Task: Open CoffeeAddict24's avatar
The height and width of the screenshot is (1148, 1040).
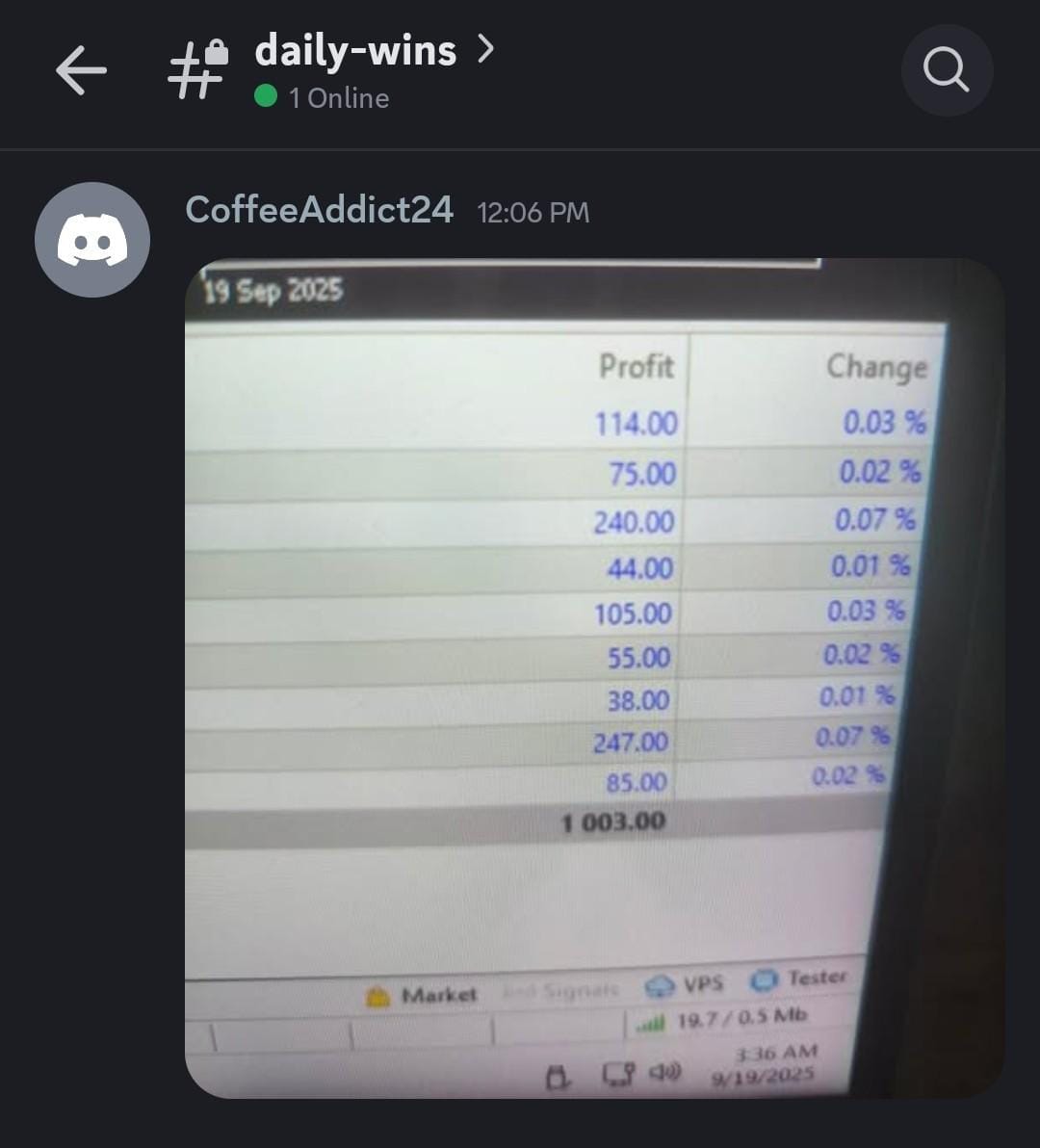Action: (x=92, y=240)
